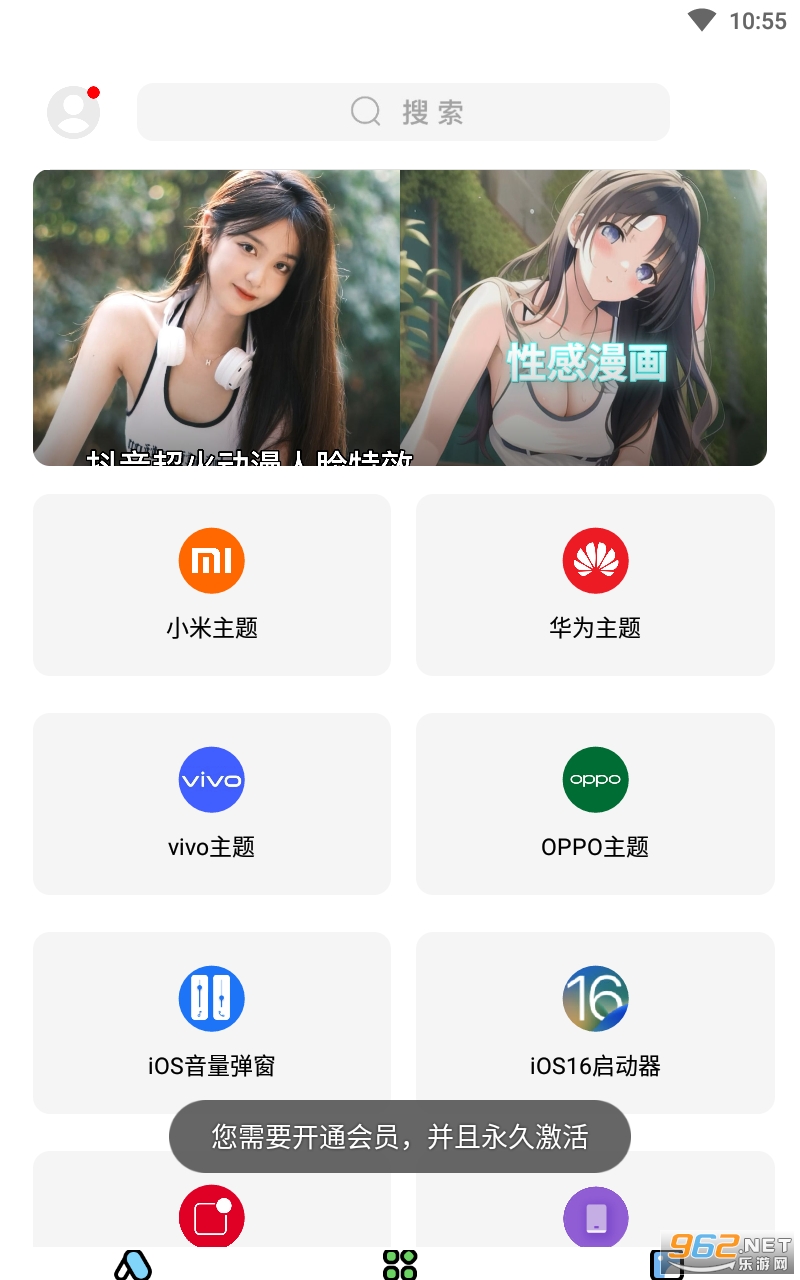Tap the 搜索 search box
This screenshot has height=1280, width=800.
403,112
